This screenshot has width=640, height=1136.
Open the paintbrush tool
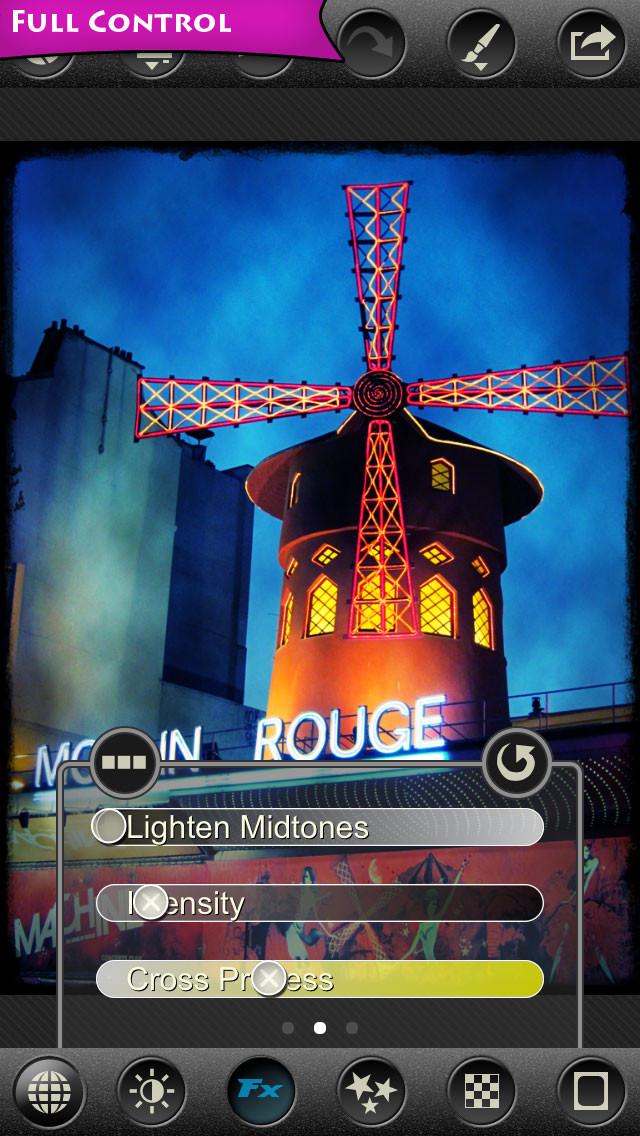[x=481, y=43]
